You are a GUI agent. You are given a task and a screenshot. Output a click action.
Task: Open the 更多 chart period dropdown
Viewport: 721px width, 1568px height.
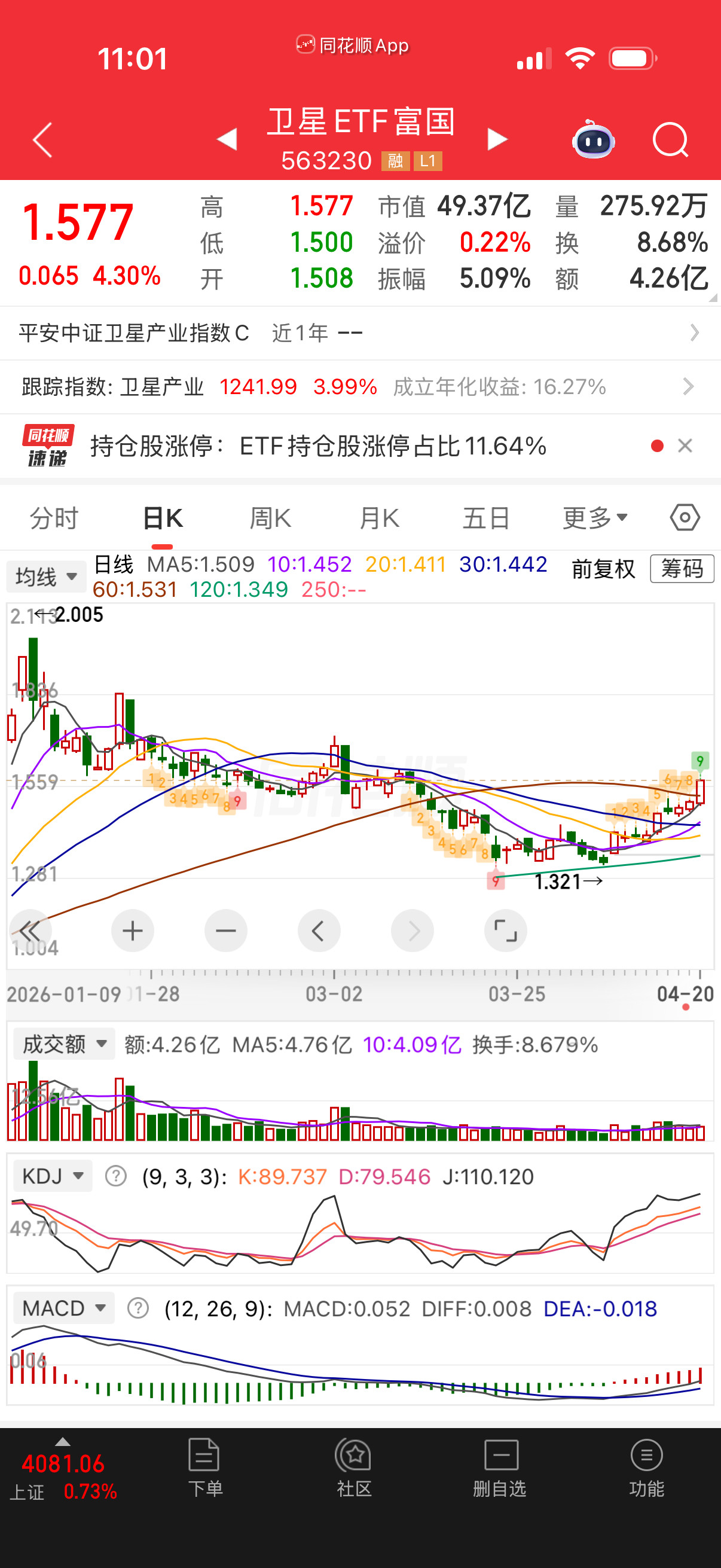(x=593, y=517)
